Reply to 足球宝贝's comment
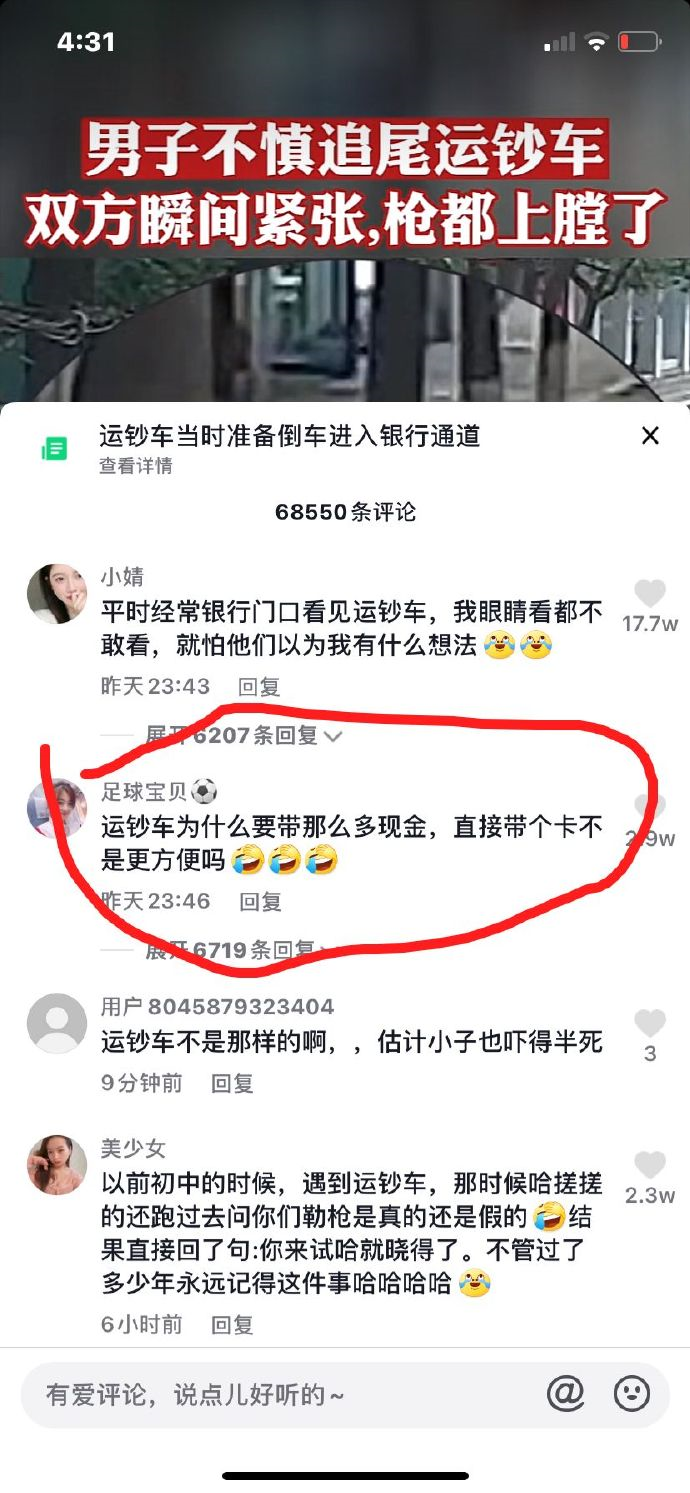Viewport: 690px width, 1493px height. (x=260, y=901)
